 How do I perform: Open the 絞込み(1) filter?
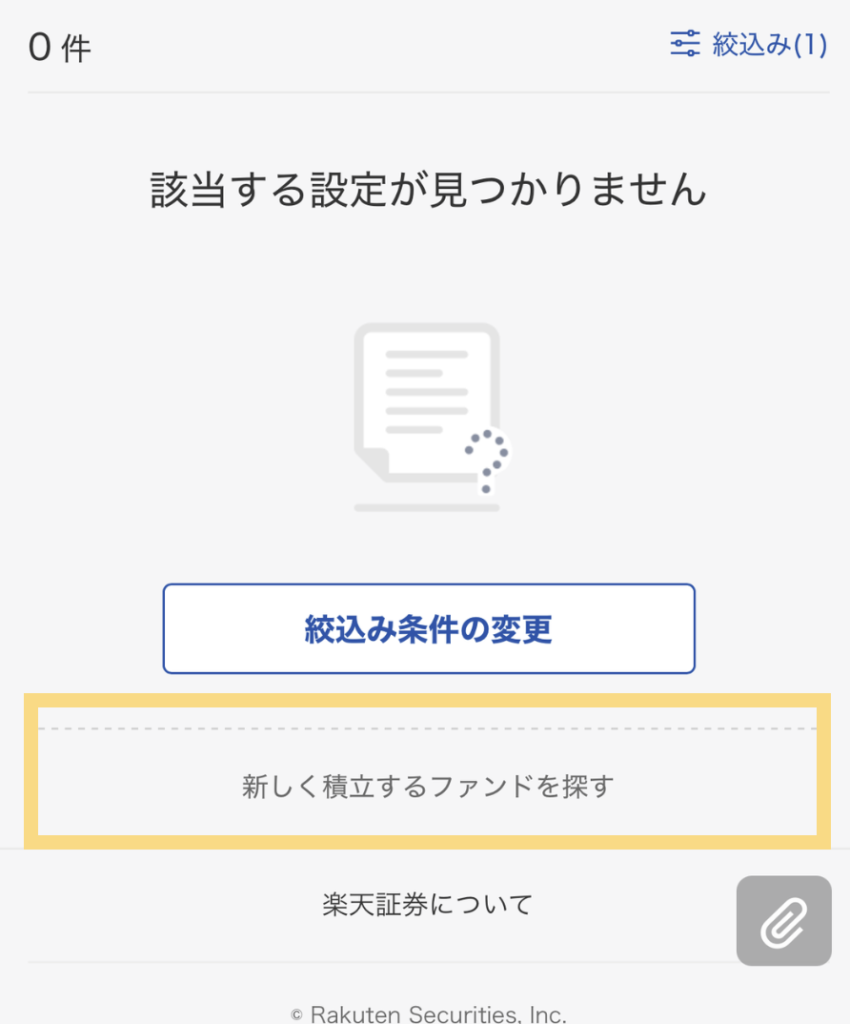coord(749,44)
